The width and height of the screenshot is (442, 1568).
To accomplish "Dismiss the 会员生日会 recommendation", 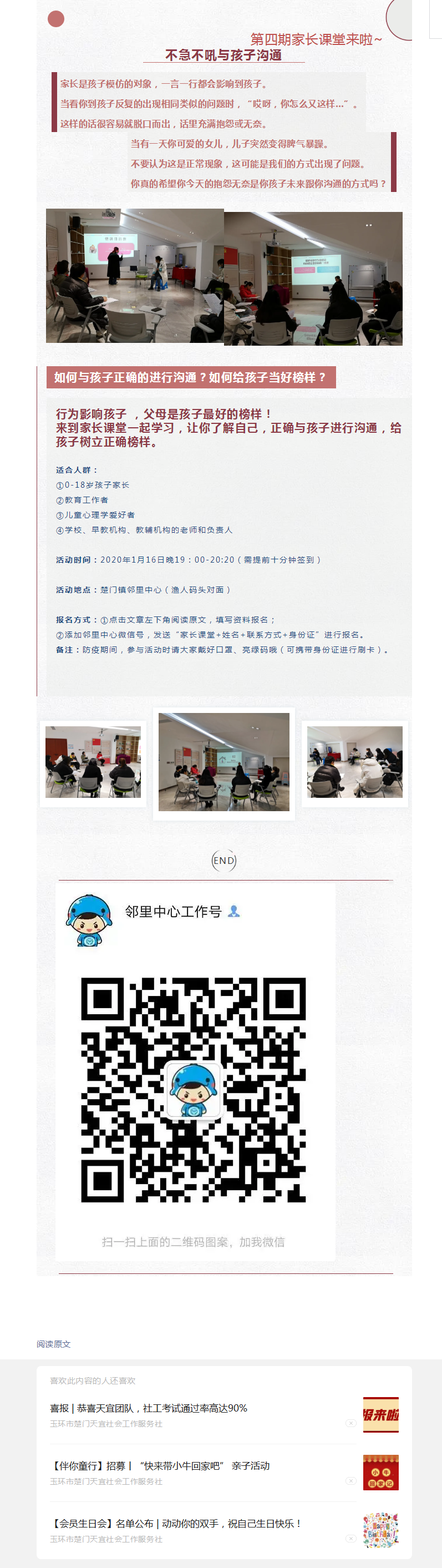I will pos(350,1539).
